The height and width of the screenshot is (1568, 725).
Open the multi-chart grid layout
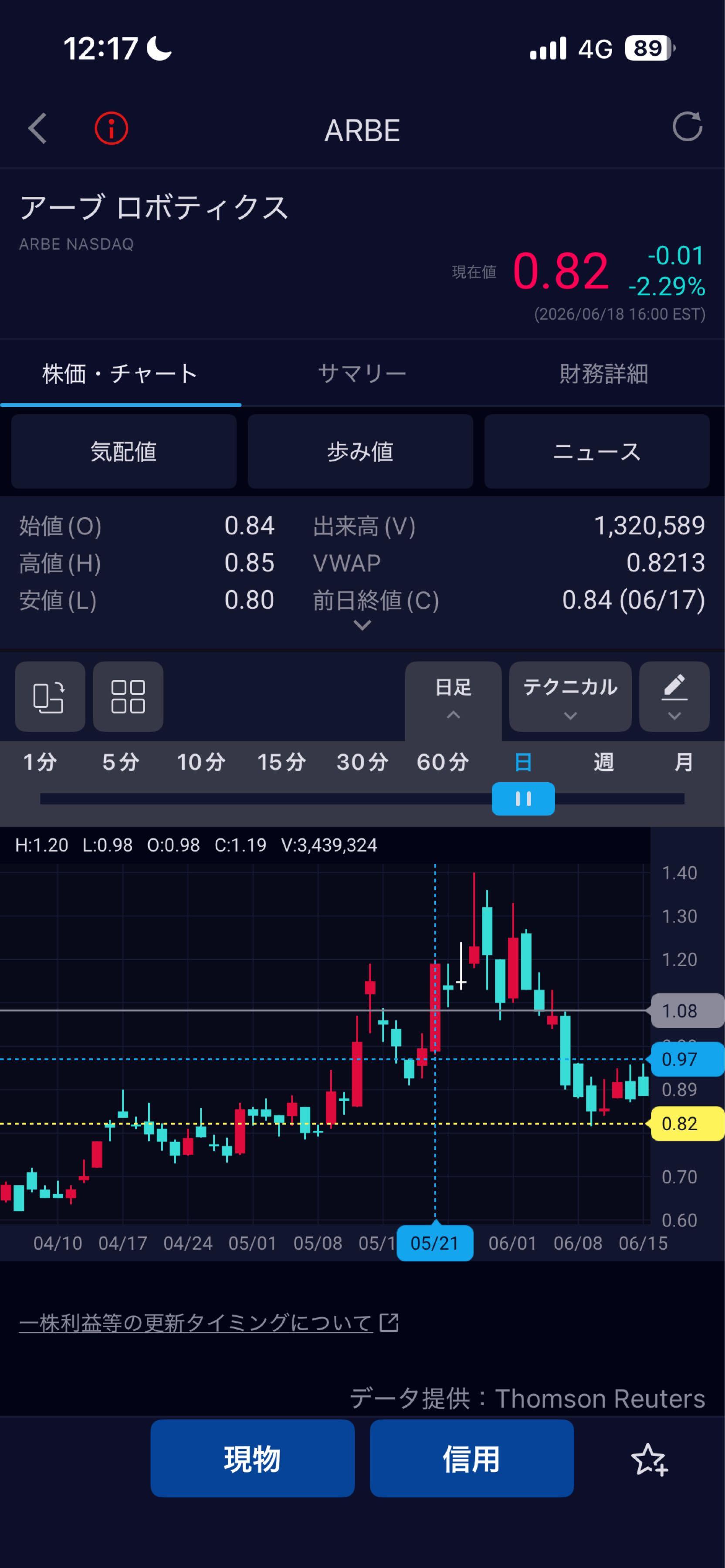(128, 696)
